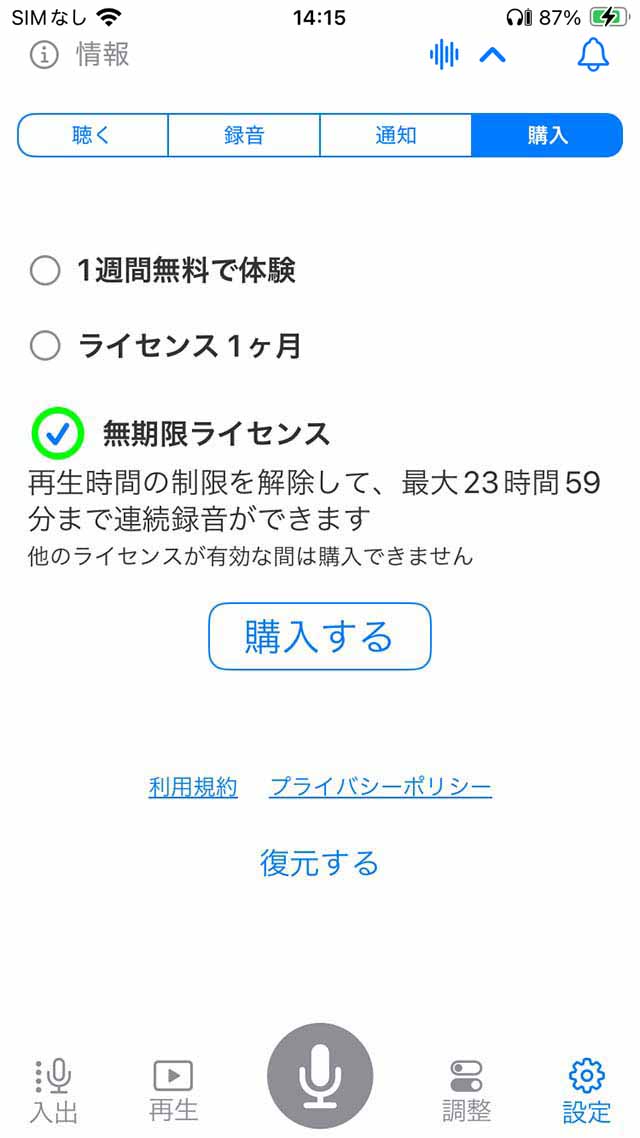This screenshot has height=1138, width=640.
Task: Tap the 購入する button
Action: pyautogui.click(x=320, y=636)
